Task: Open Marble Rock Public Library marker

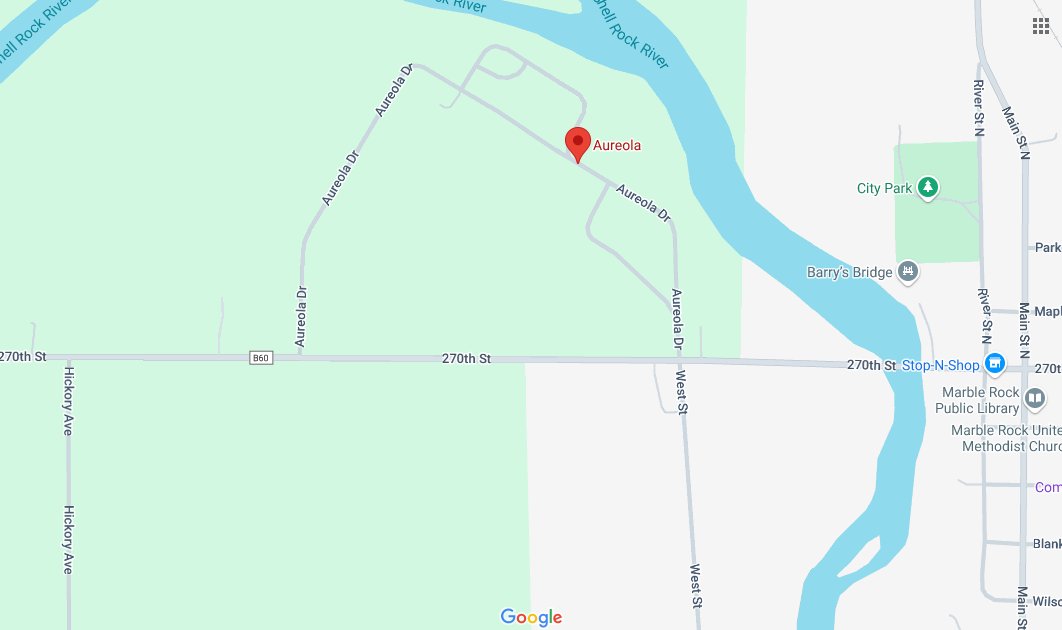Action: (x=1035, y=399)
